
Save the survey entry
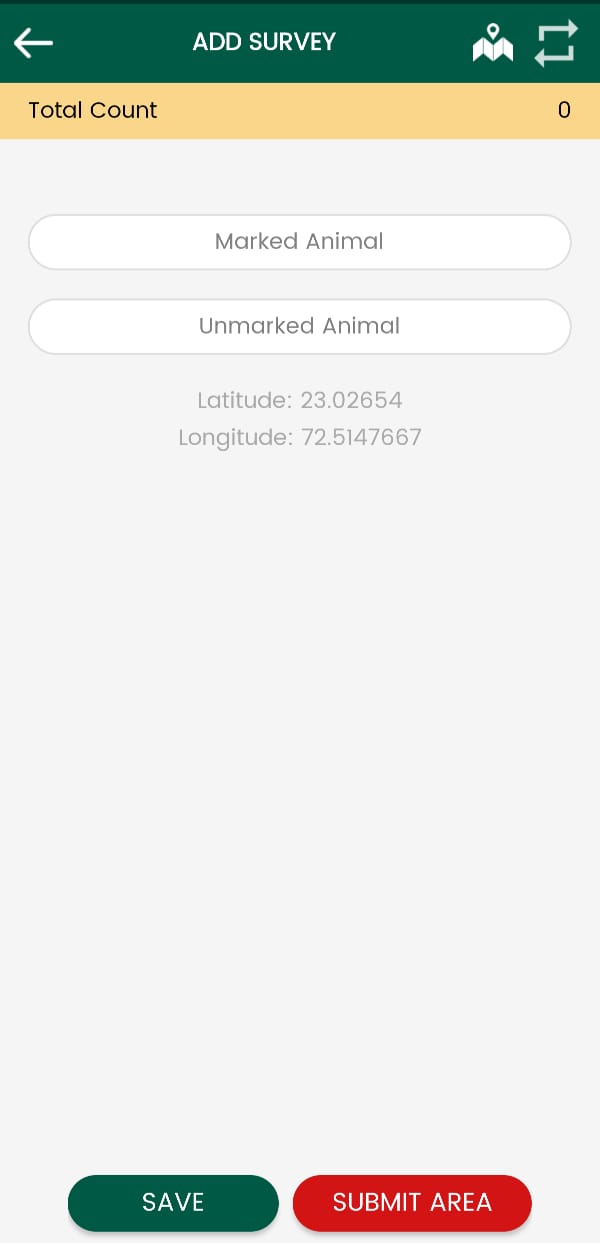173,1202
